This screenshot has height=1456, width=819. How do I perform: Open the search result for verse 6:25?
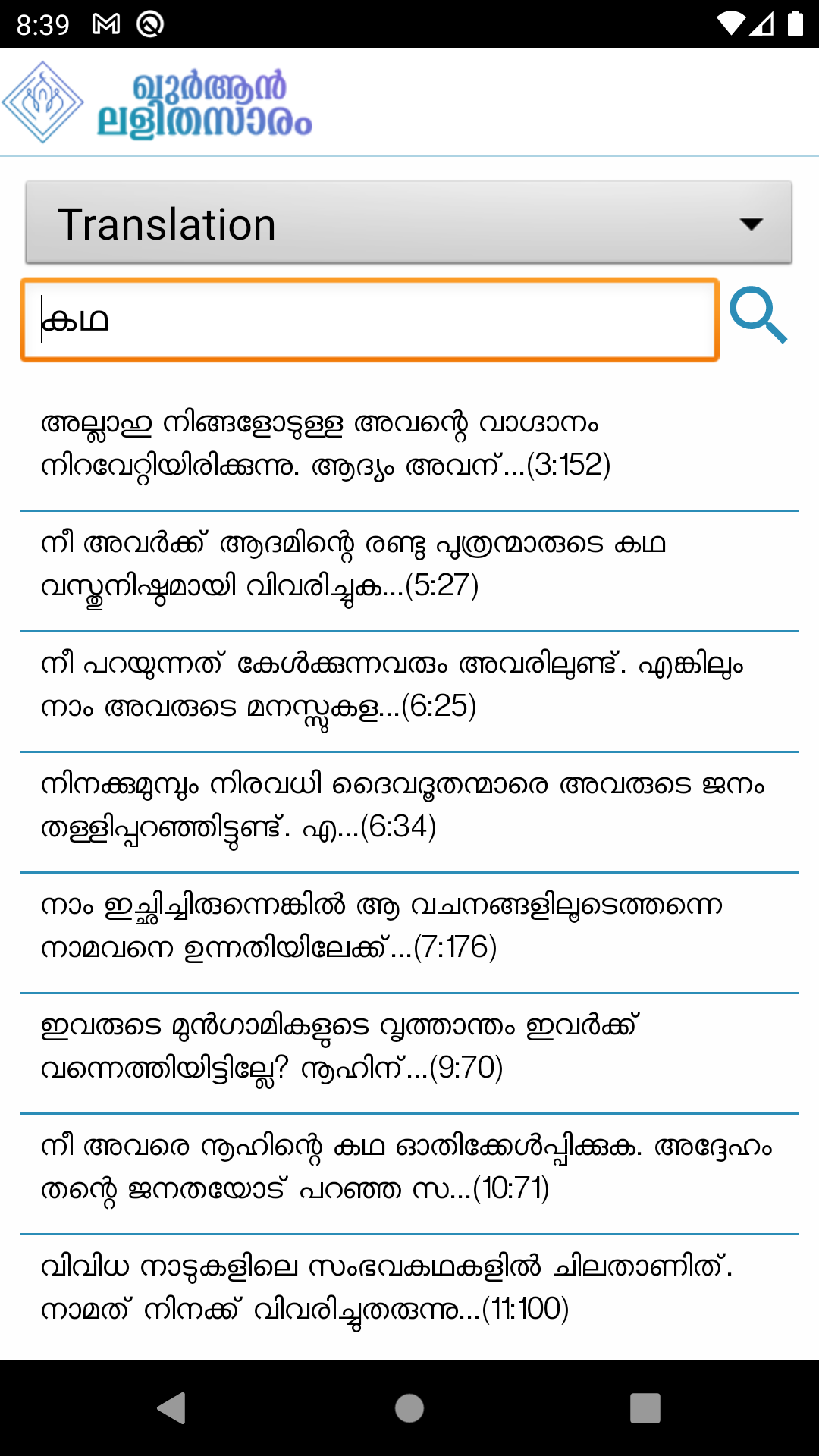409,686
